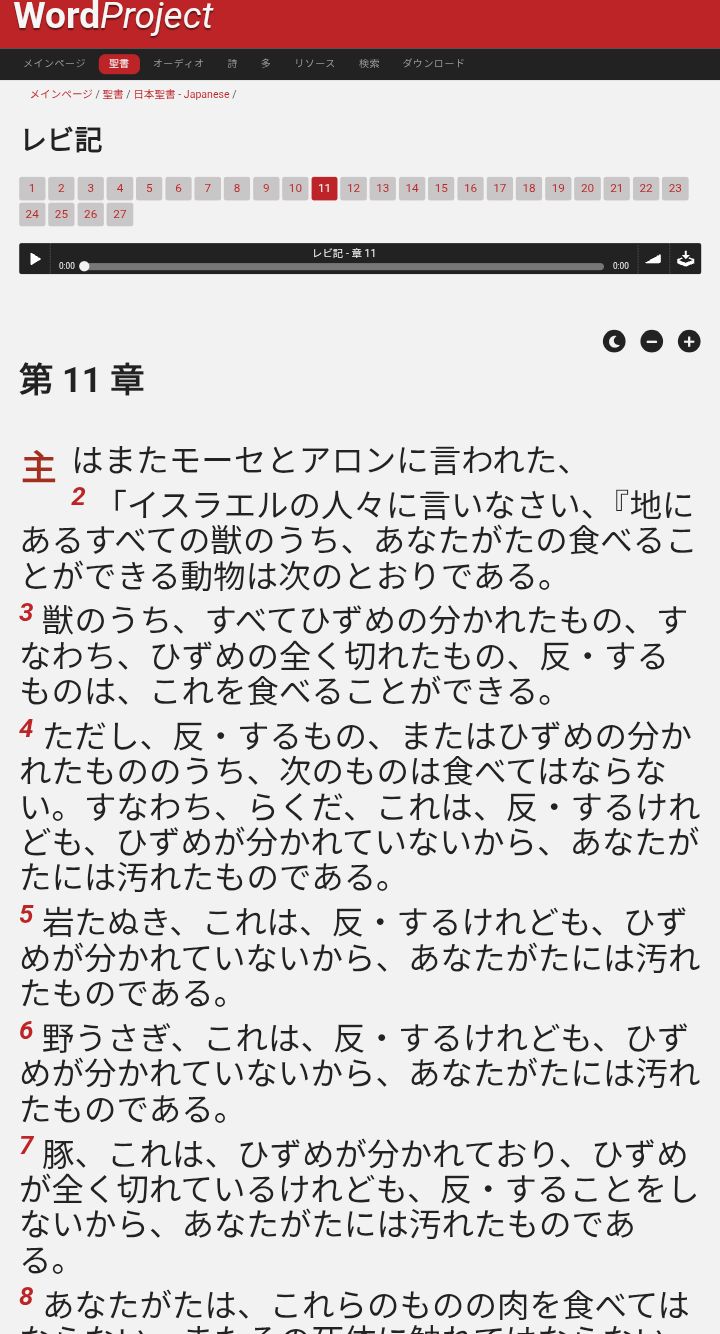This screenshot has height=1334, width=720.
Task: Follow the 聖書 breadcrumb link
Action: point(113,95)
